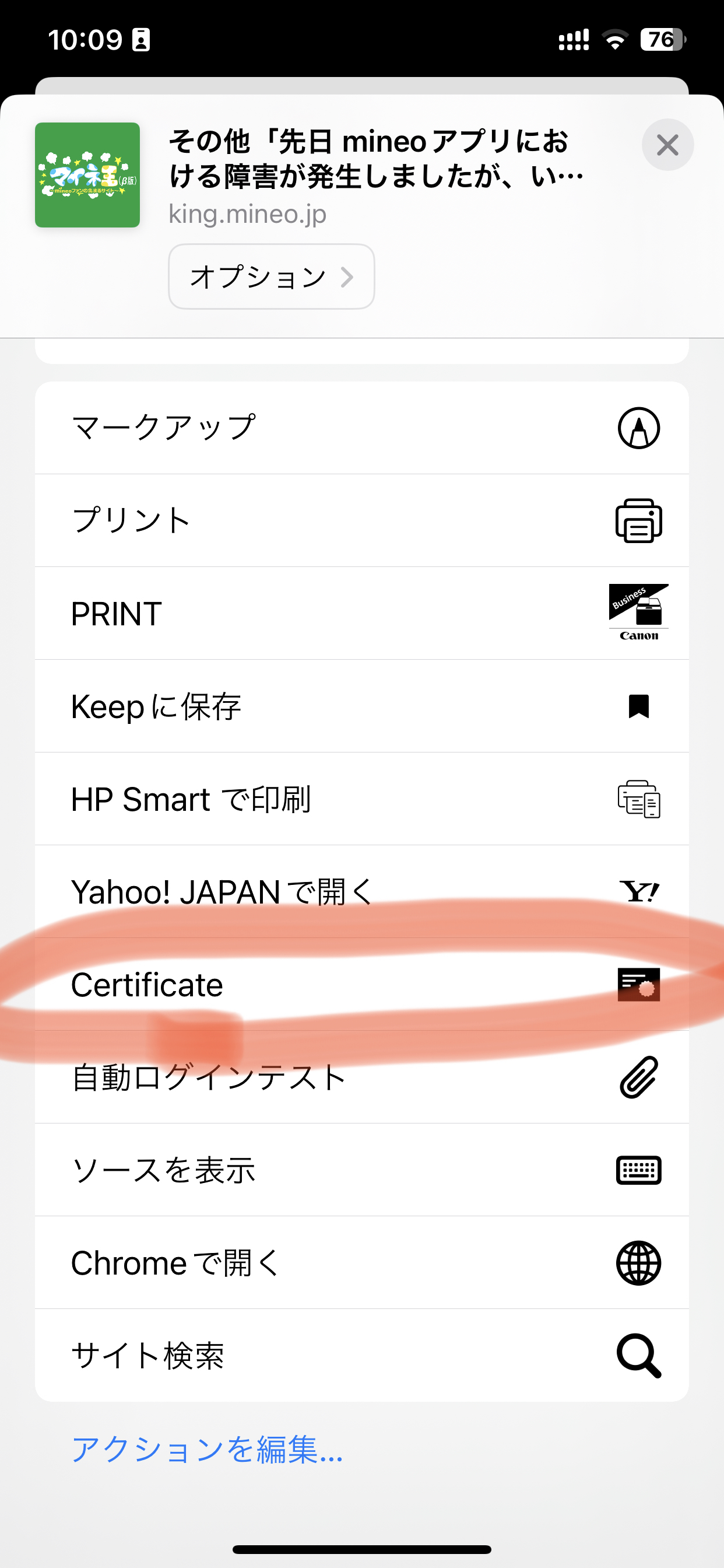Open the page with Chromeで開く
The width and height of the screenshot is (724, 1568).
pos(361,1263)
